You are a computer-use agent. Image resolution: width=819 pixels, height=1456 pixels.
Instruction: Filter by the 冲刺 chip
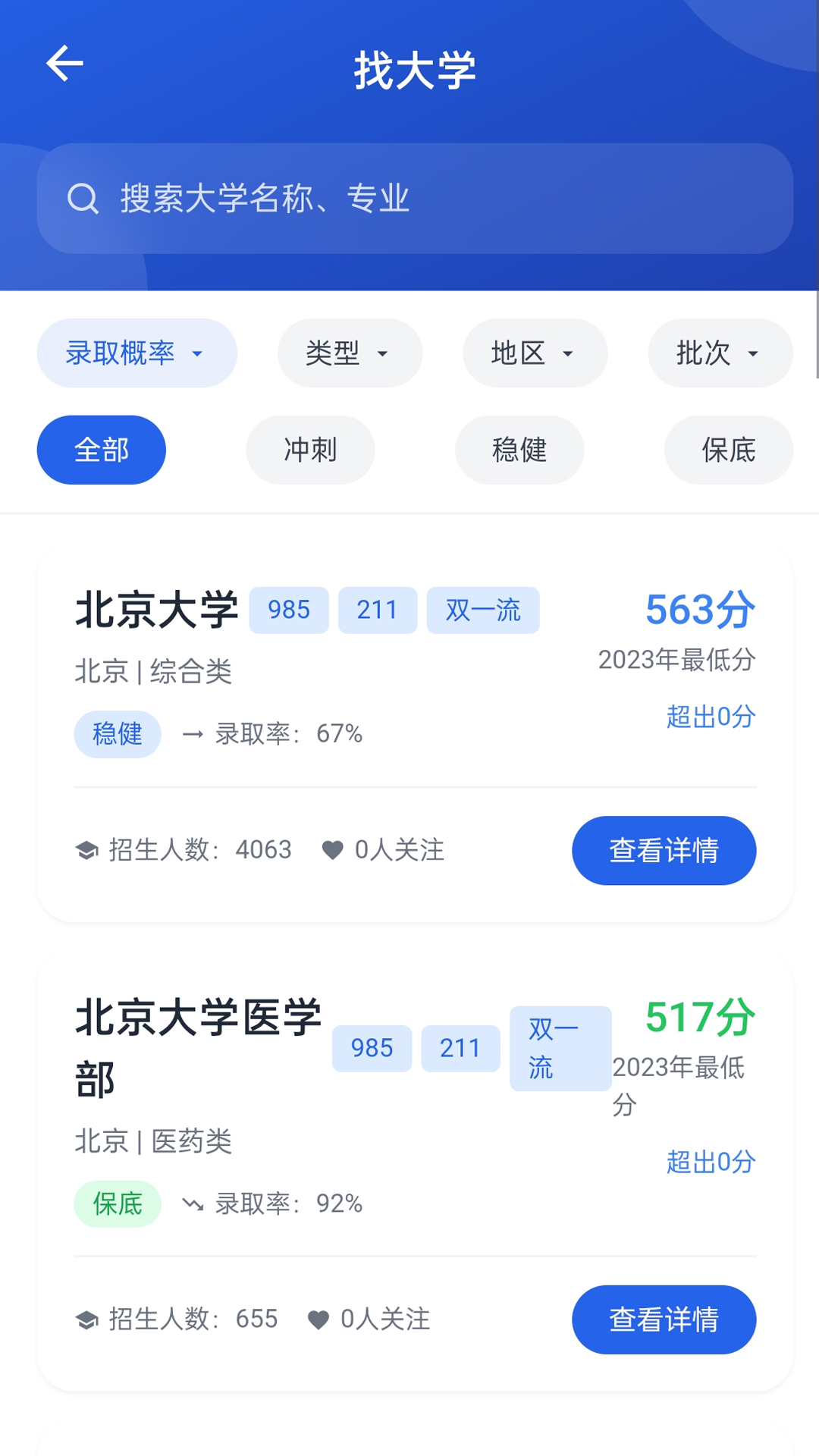pos(310,450)
